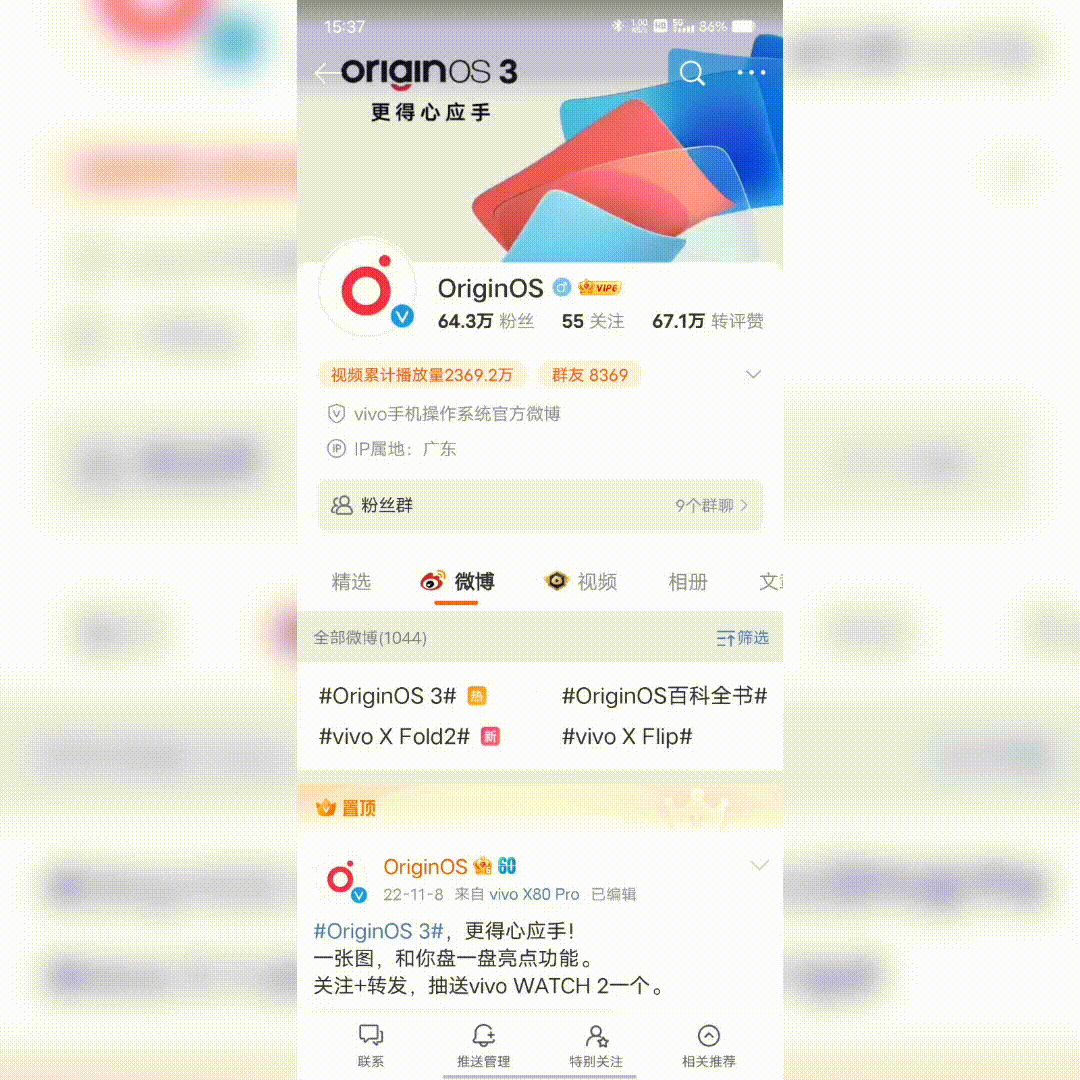Open the #OriginOS百科全书# topic
1080x1080 pixels.
664,696
